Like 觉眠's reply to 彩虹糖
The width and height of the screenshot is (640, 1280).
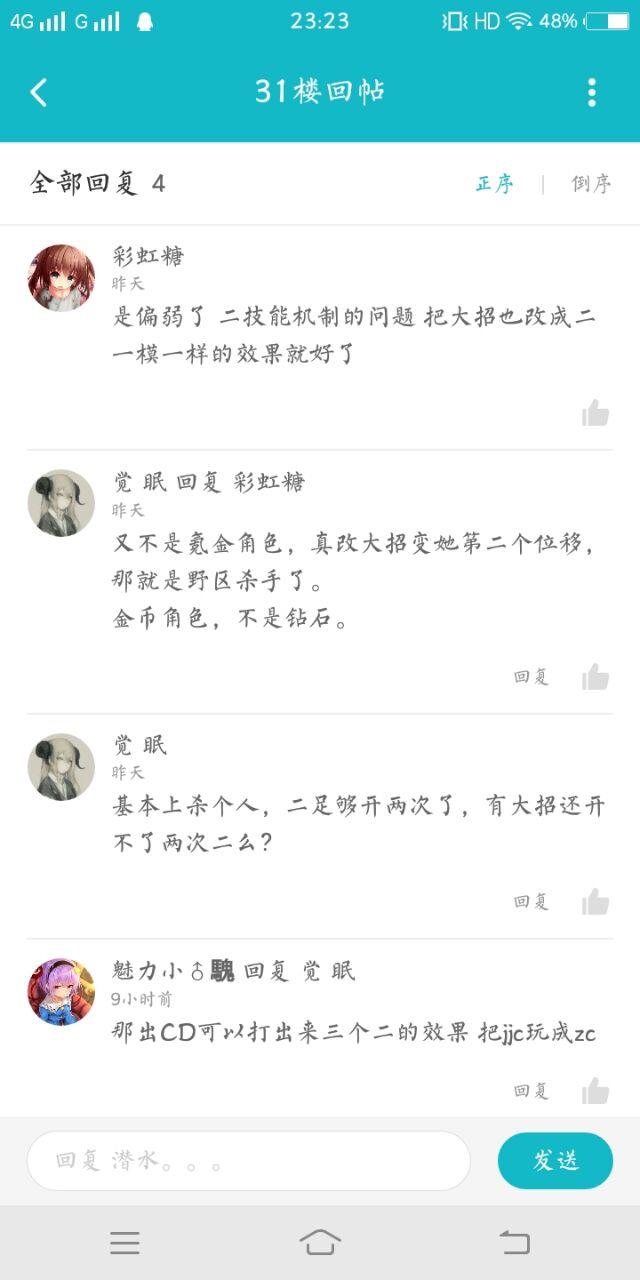click(596, 677)
